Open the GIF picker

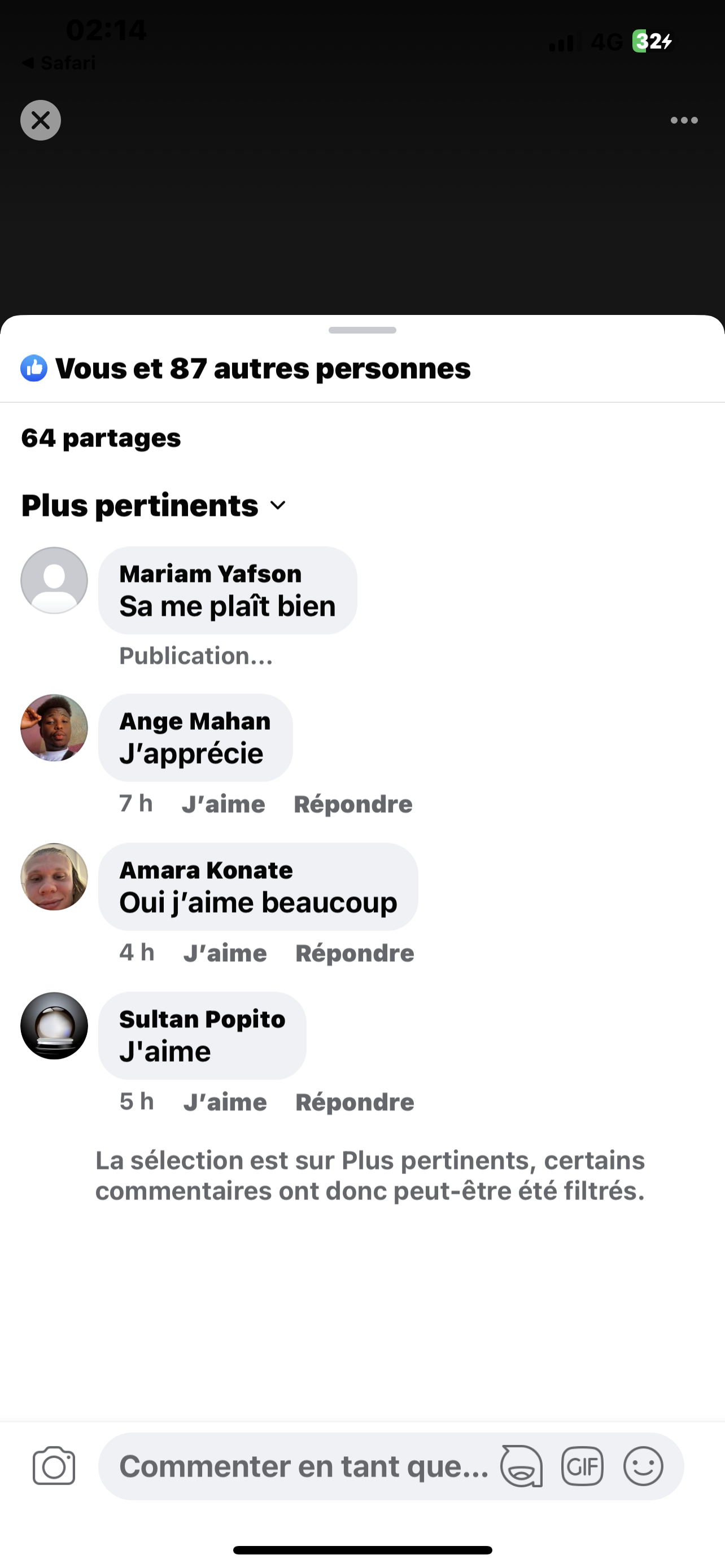582,1466
